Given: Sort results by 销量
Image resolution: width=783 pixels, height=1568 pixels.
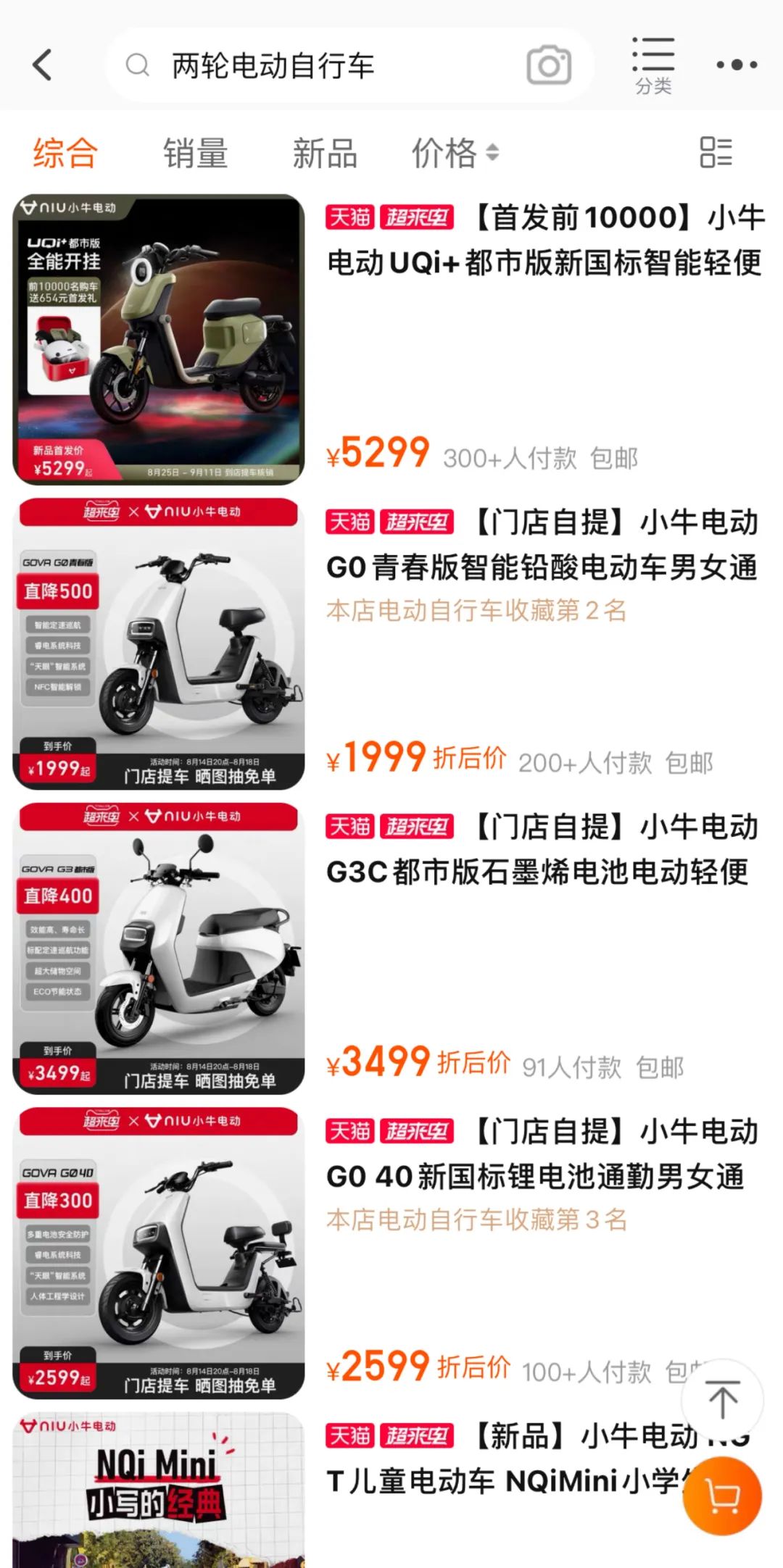Looking at the screenshot, I should click(195, 154).
